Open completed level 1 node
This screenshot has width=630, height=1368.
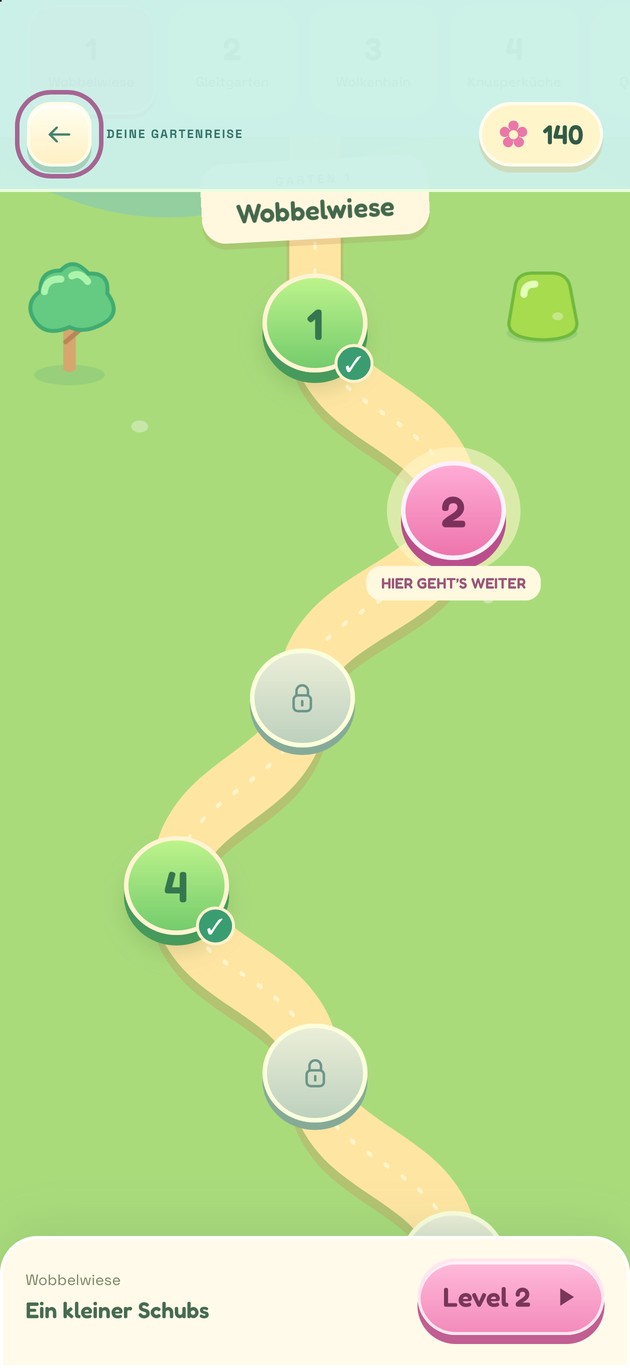click(315, 327)
